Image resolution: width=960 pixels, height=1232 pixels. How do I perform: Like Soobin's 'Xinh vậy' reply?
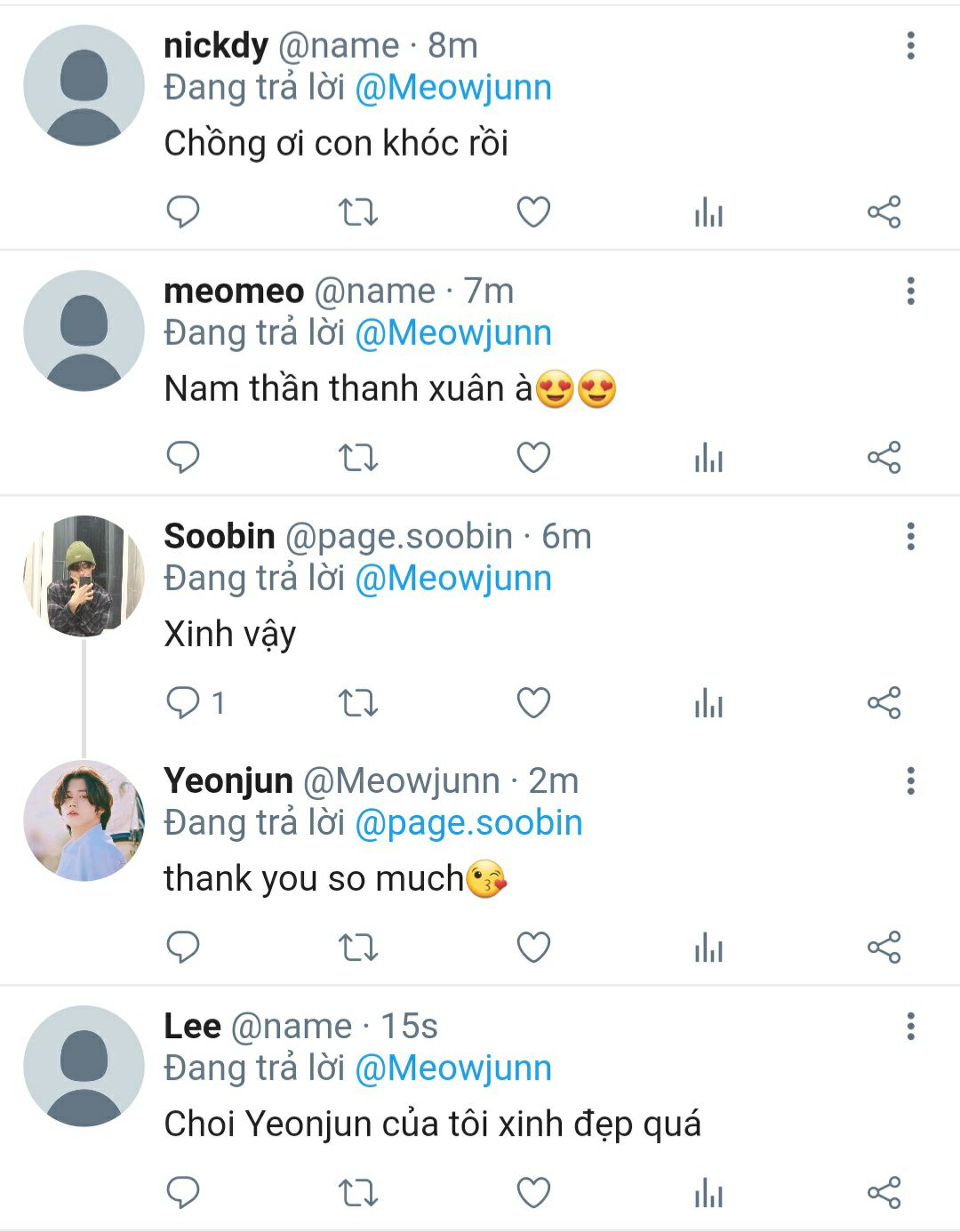pyautogui.click(x=533, y=703)
